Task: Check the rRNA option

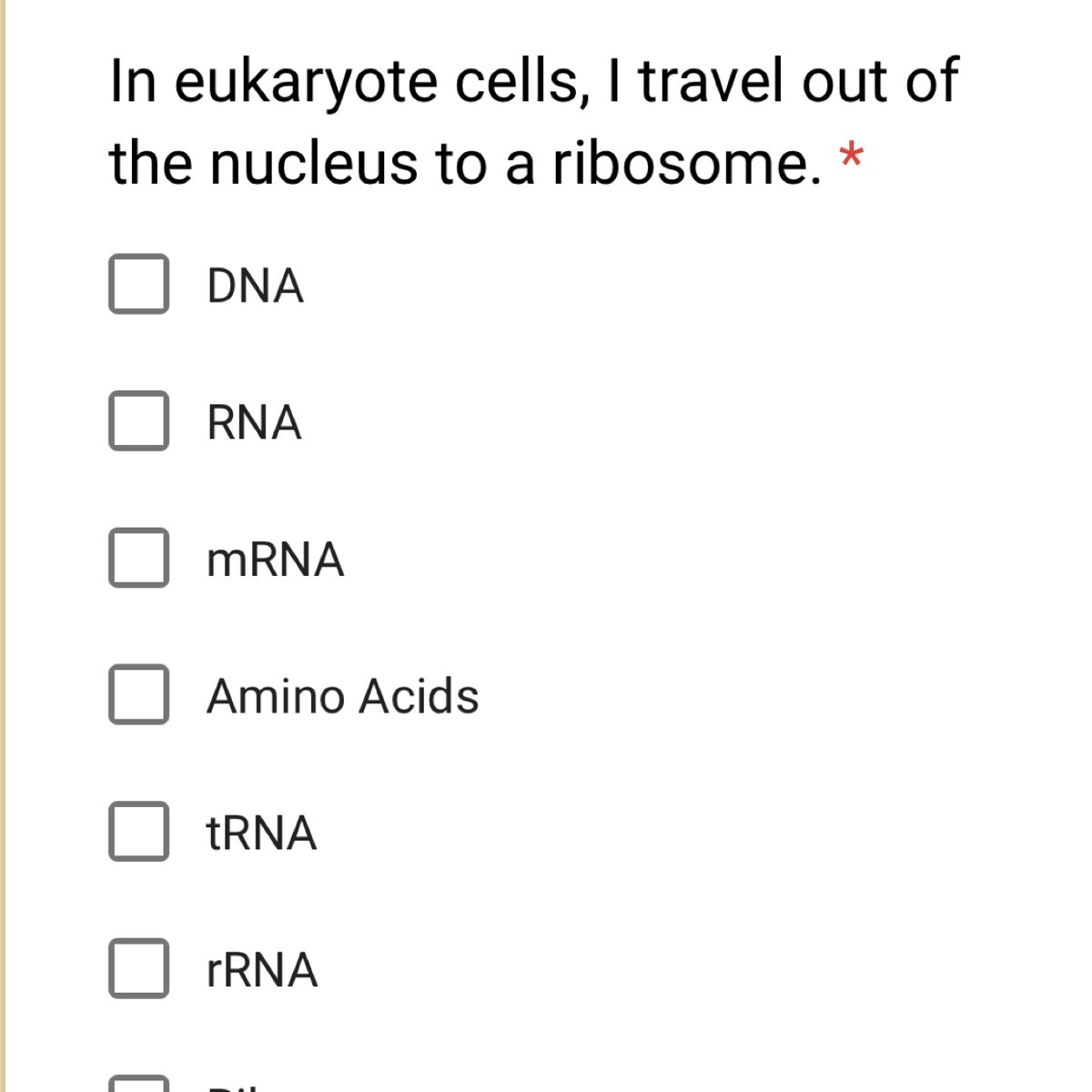Action: 138,968
